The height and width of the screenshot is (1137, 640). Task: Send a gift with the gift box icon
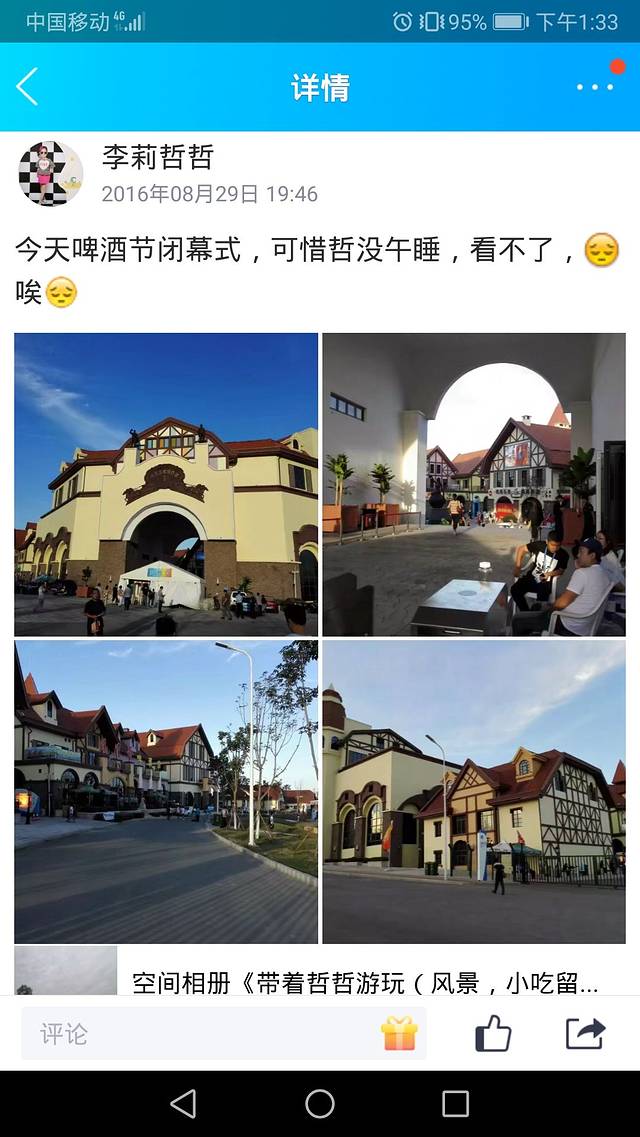pyautogui.click(x=399, y=1033)
